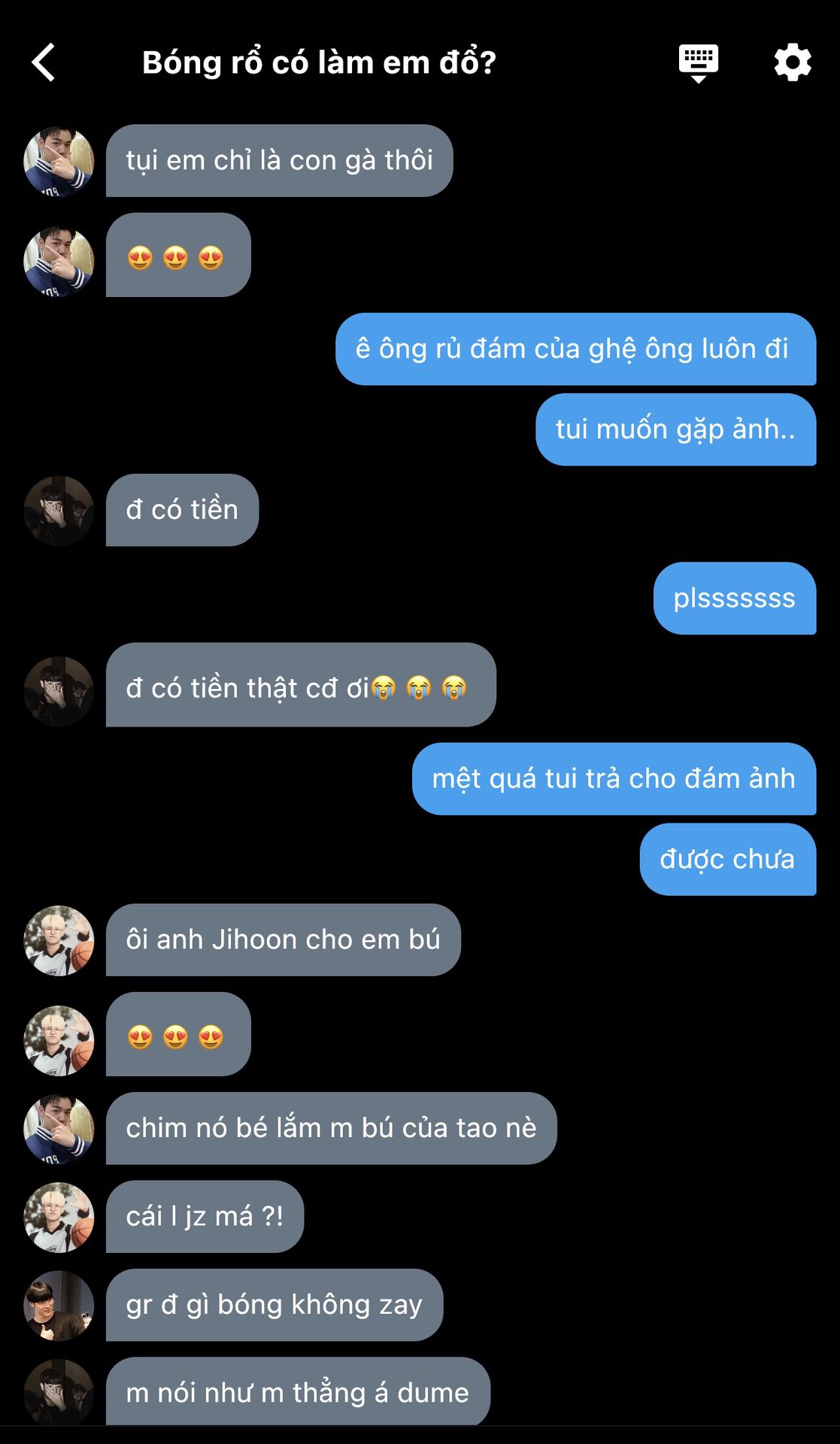
Task: Open chat settings gear
Action: point(793,62)
